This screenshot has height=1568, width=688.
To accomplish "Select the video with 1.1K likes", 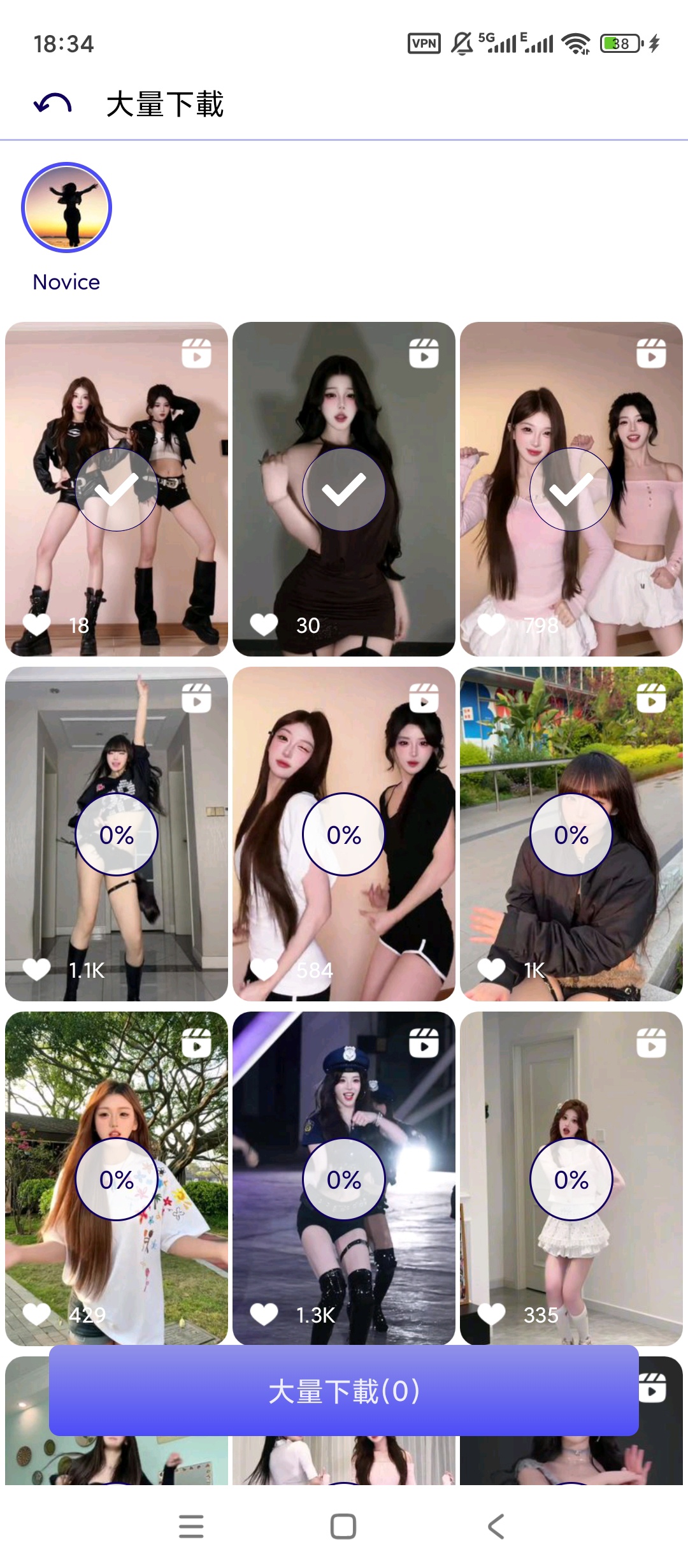I will (117, 834).
